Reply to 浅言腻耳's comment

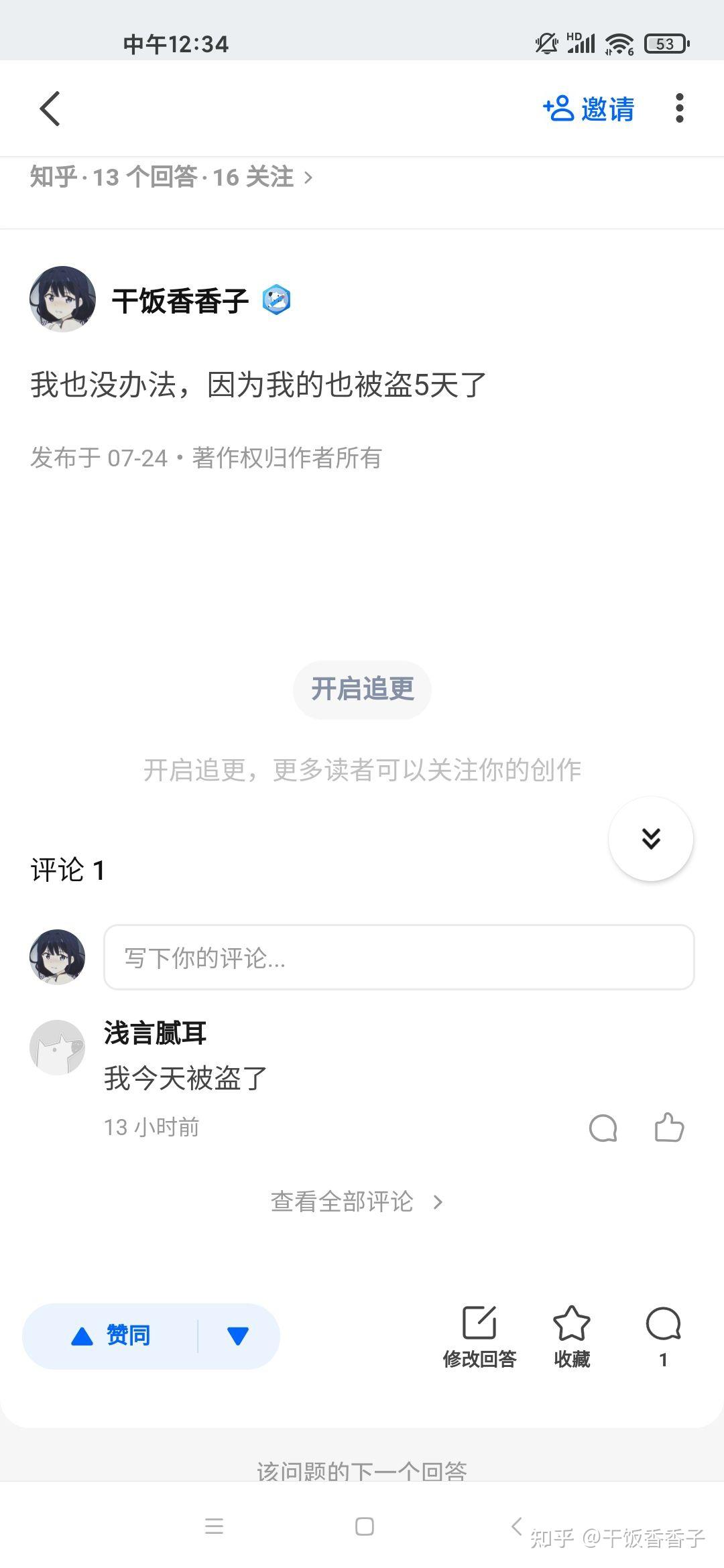pyautogui.click(x=603, y=1128)
